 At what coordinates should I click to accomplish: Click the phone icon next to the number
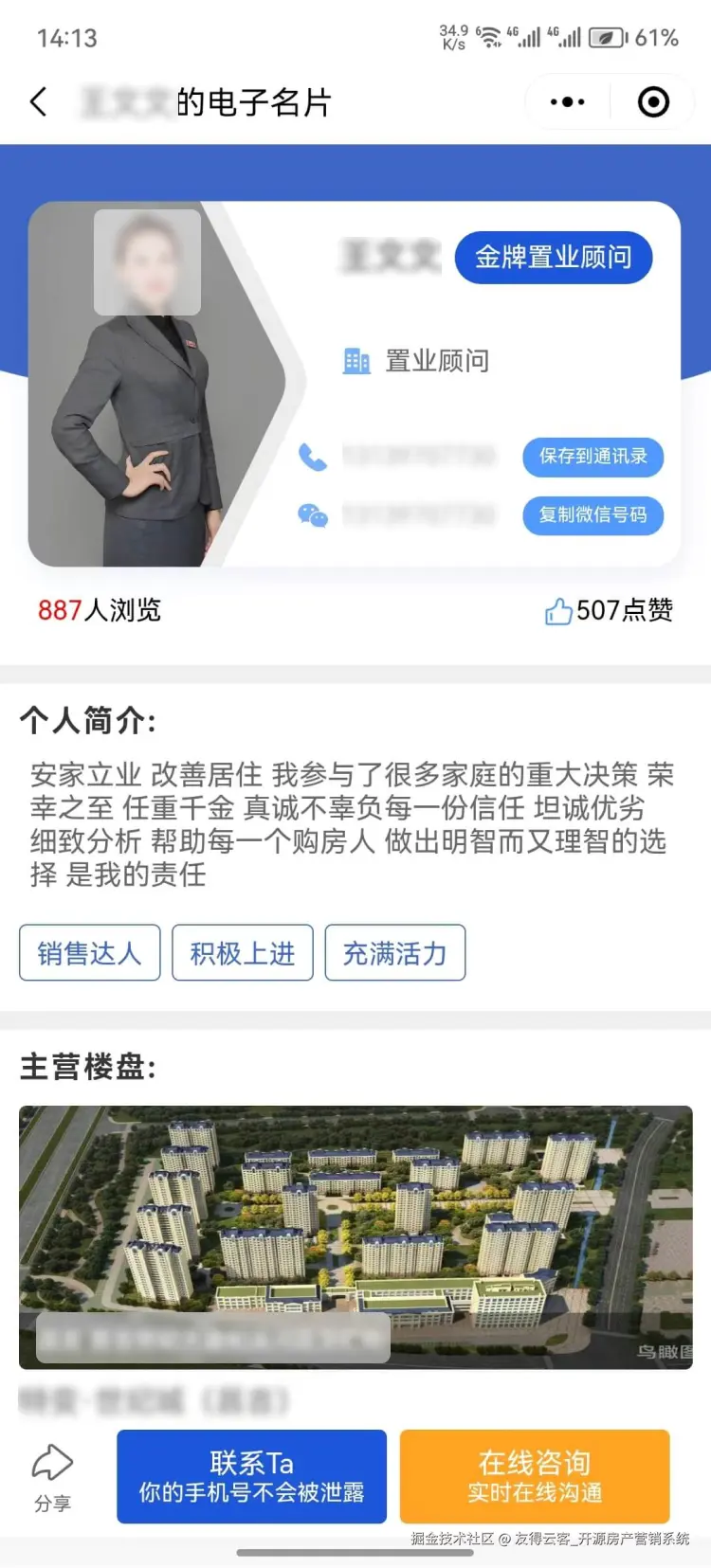[313, 458]
